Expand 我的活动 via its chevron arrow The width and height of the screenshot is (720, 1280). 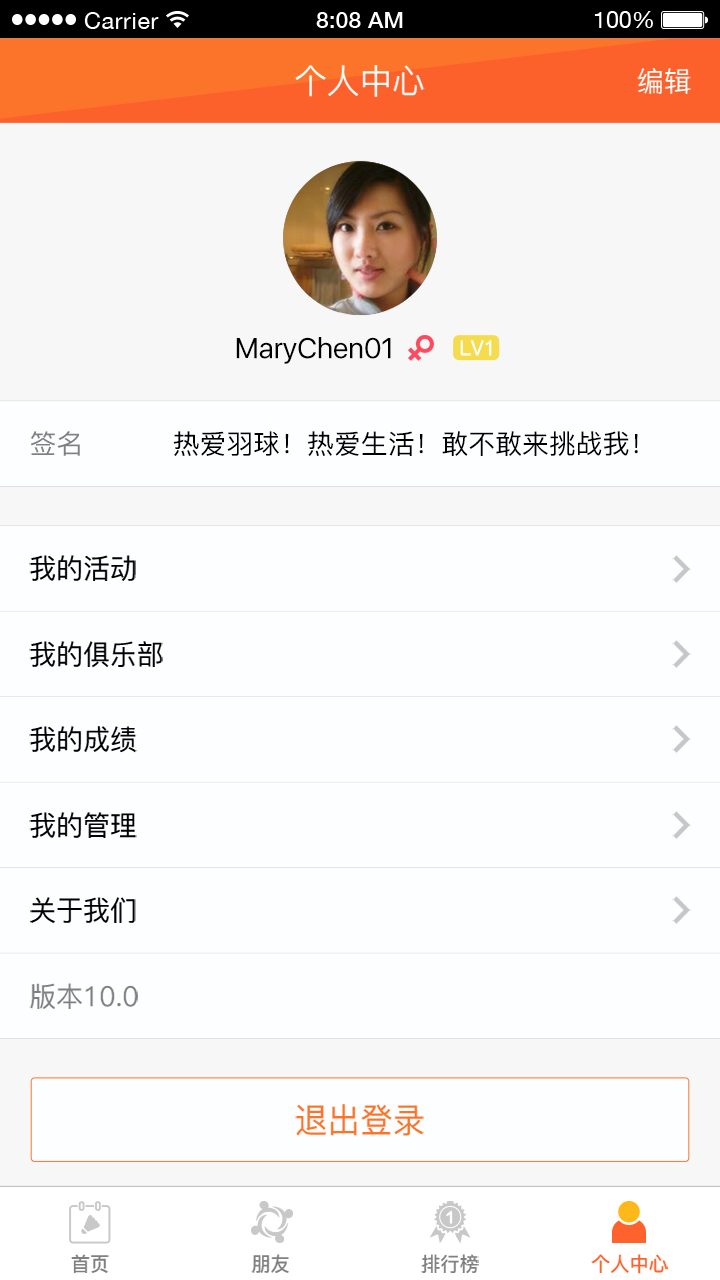click(x=682, y=568)
